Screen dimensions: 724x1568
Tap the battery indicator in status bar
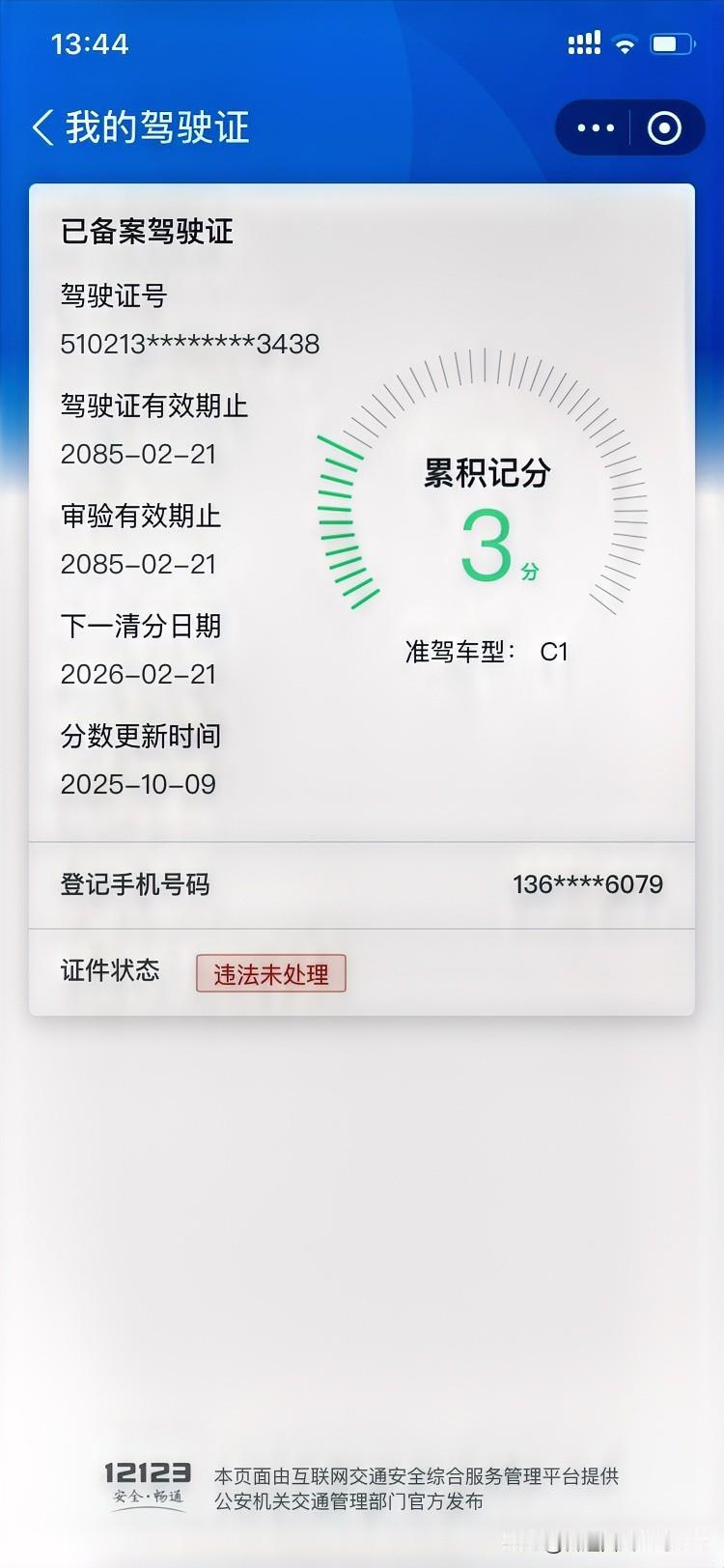670,43
